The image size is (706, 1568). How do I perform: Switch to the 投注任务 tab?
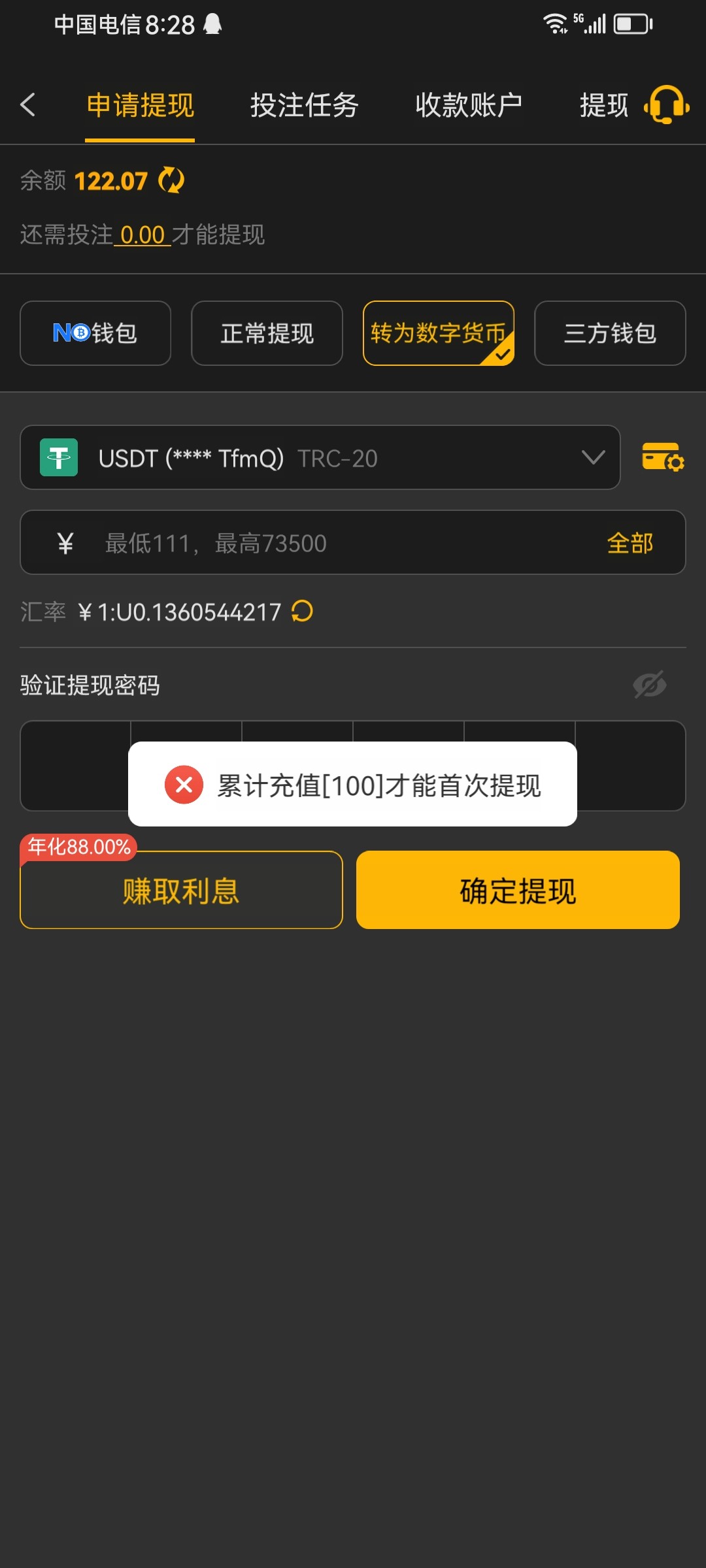(304, 105)
